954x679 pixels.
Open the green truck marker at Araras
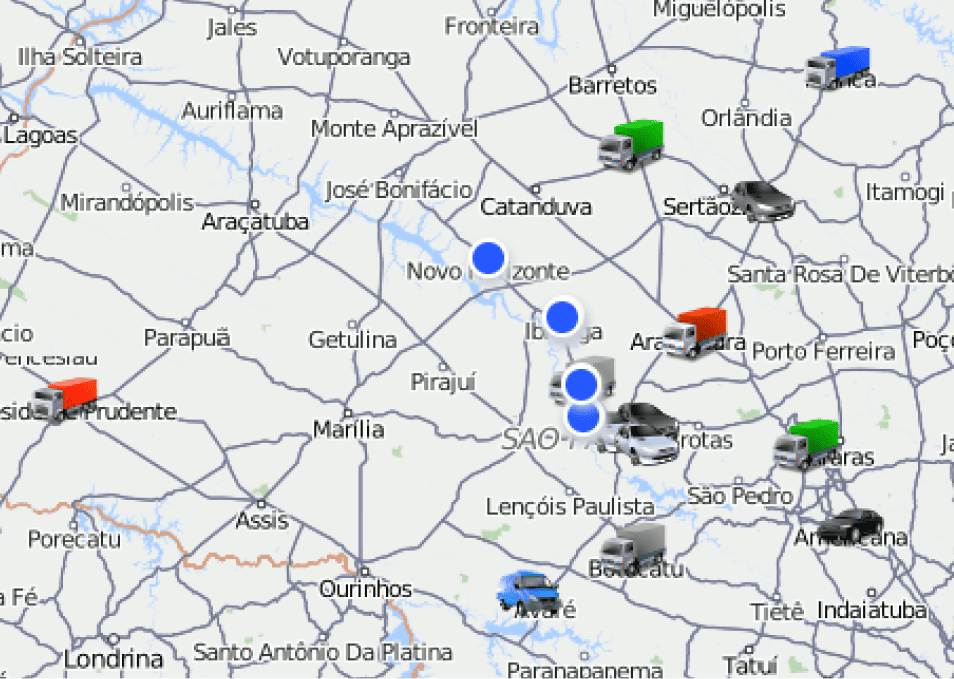coord(805,444)
